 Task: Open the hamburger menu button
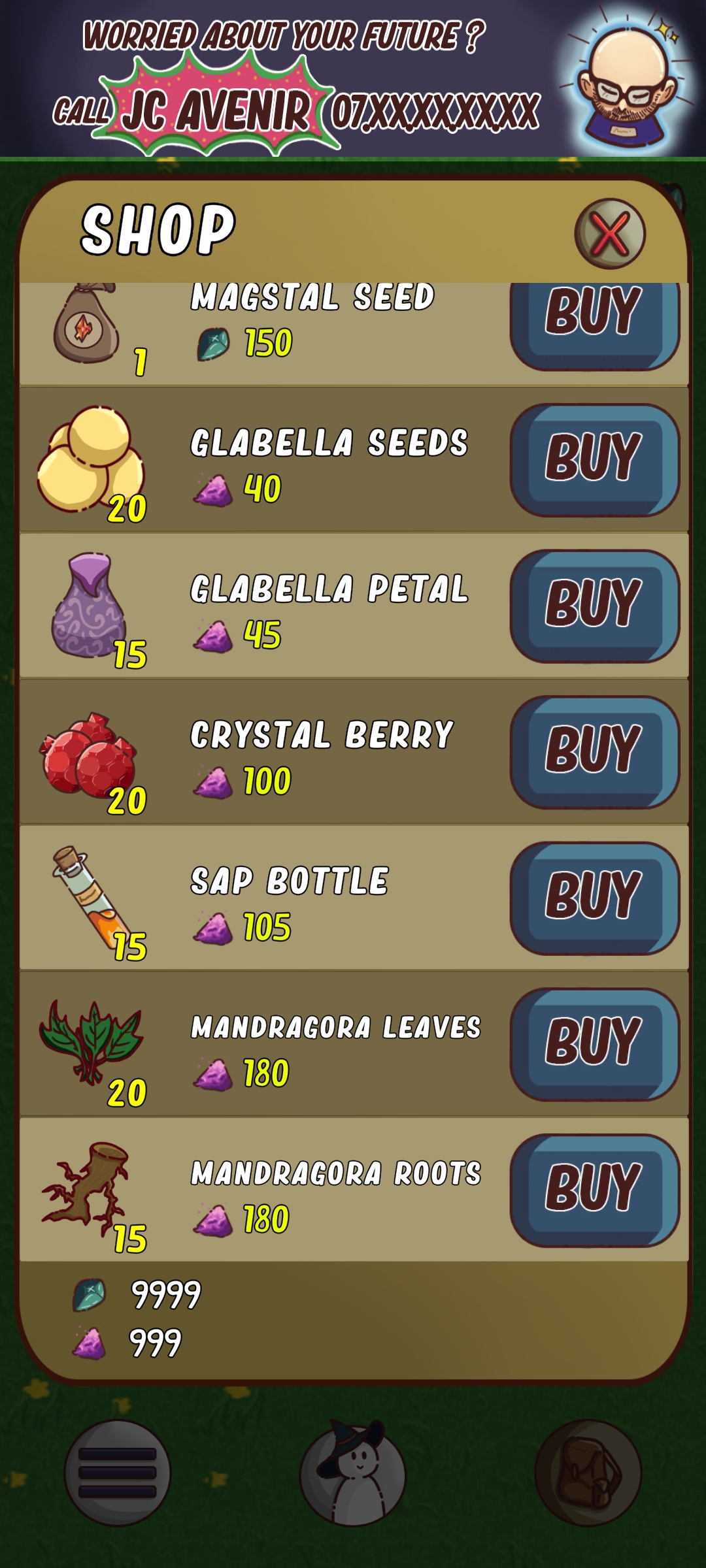point(118,1473)
